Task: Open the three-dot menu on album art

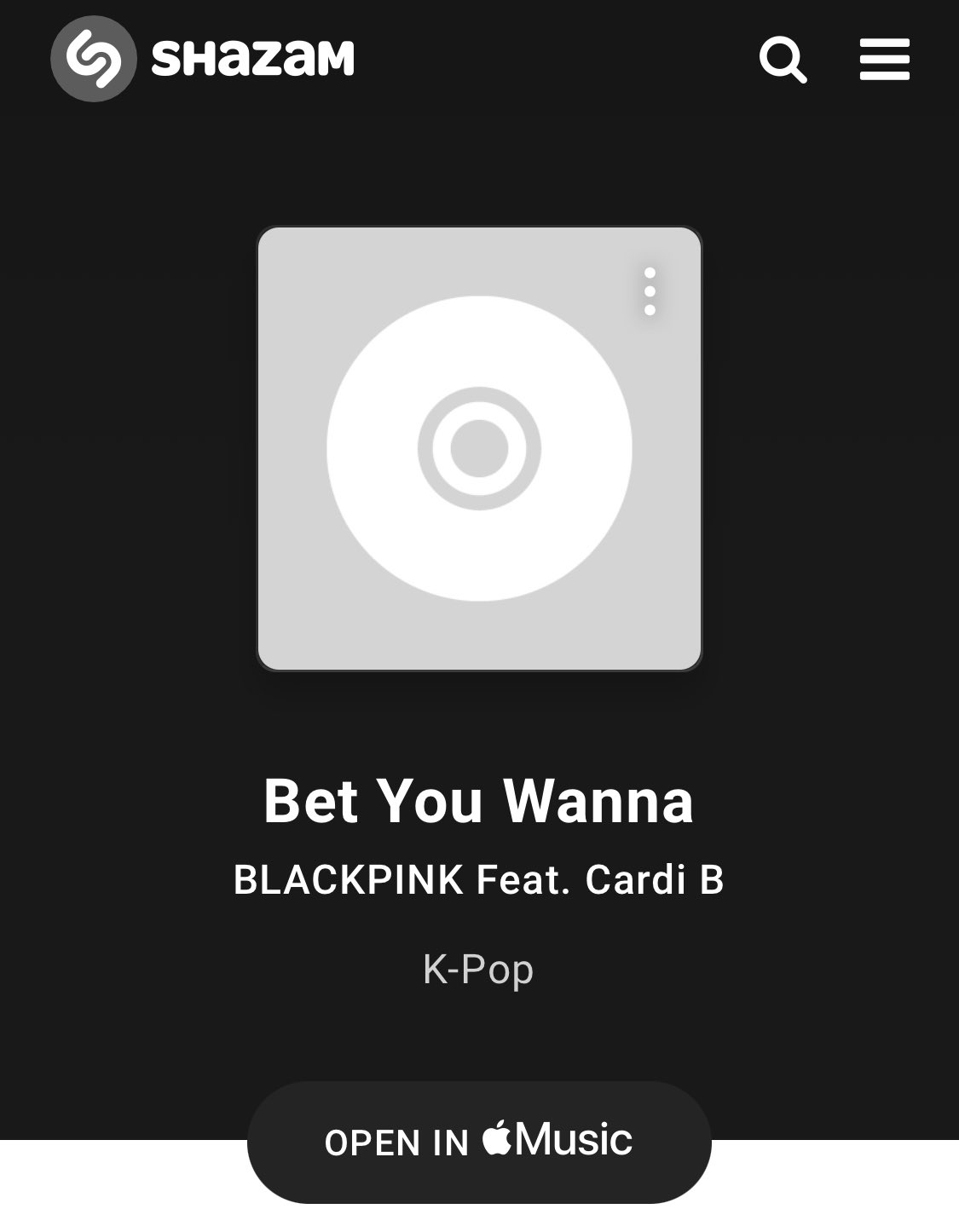Action: (x=650, y=291)
